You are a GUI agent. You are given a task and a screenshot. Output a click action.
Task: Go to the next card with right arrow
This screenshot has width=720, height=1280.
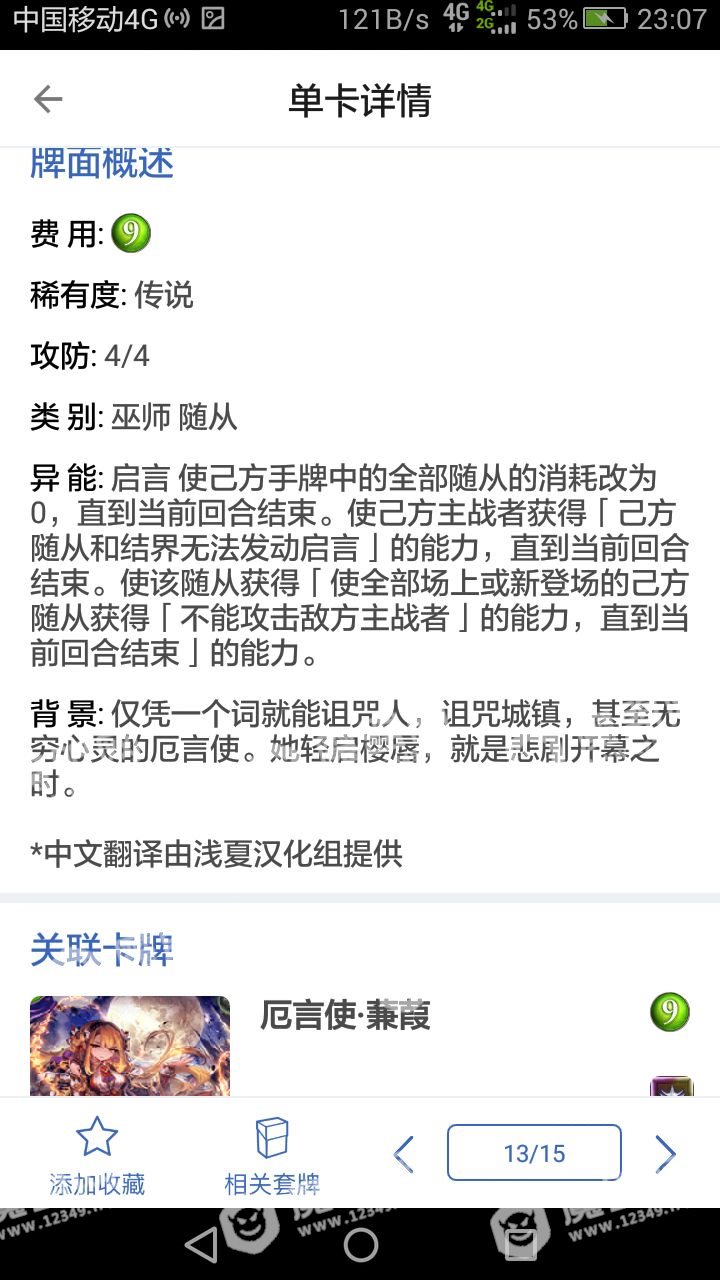coord(665,1154)
